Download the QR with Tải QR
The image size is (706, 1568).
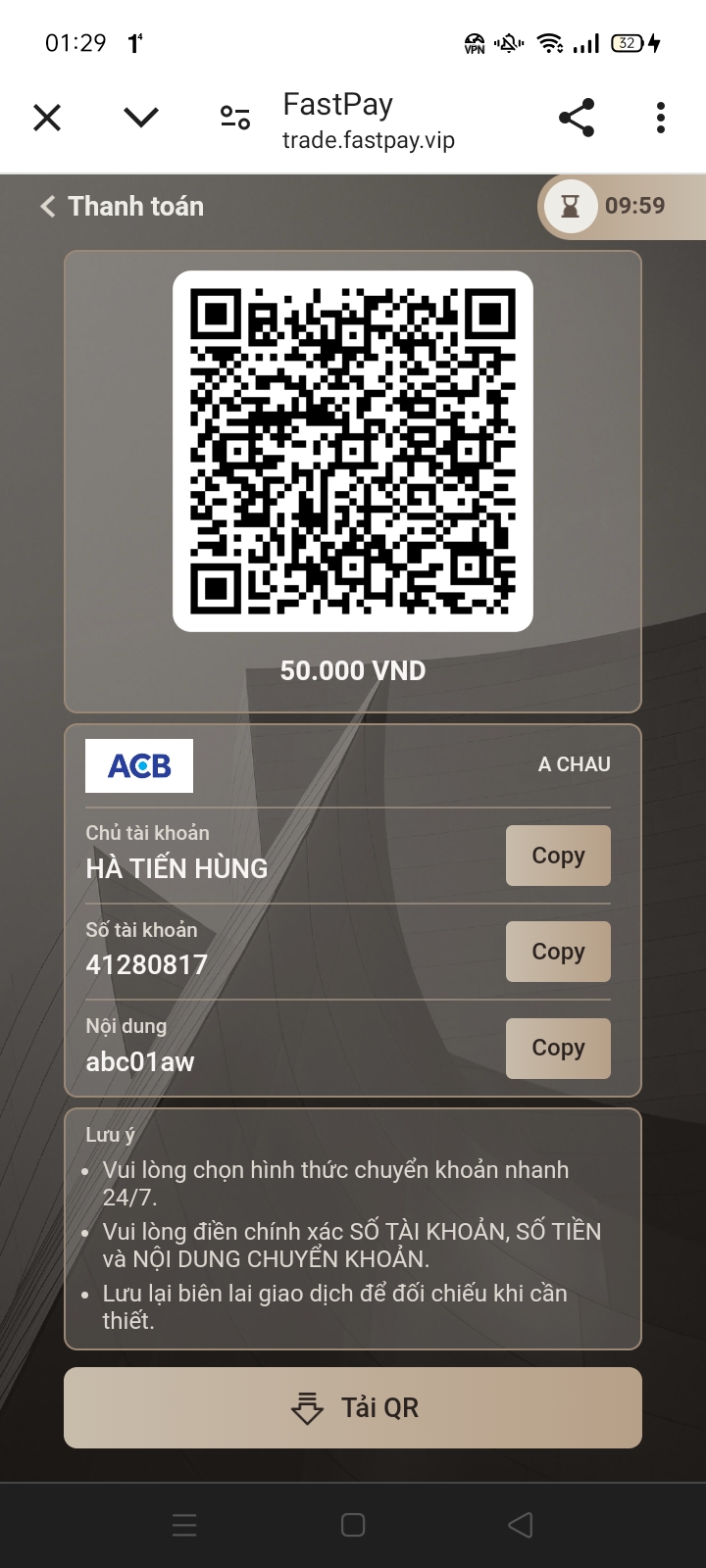coord(353,1407)
